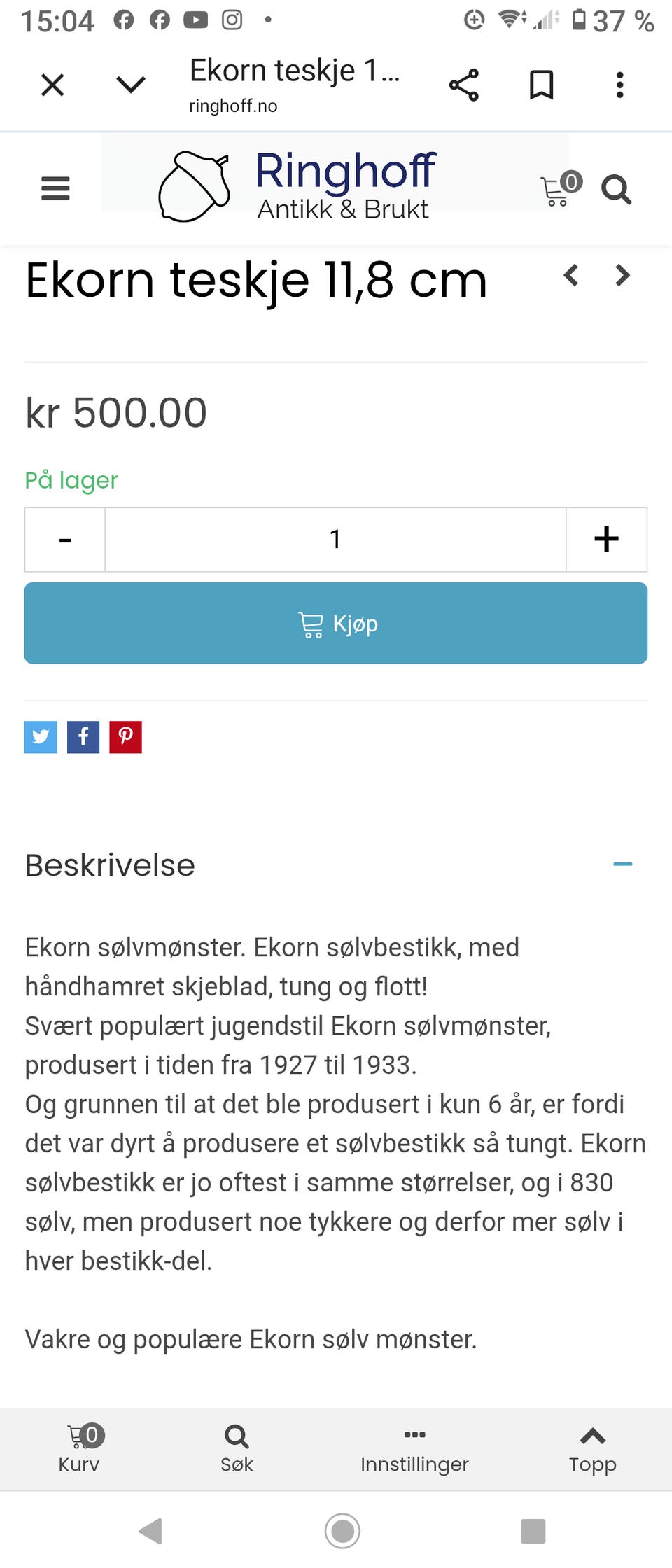The image size is (672, 1568).
Task: Share the product on Facebook
Action: [x=83, y=737]
